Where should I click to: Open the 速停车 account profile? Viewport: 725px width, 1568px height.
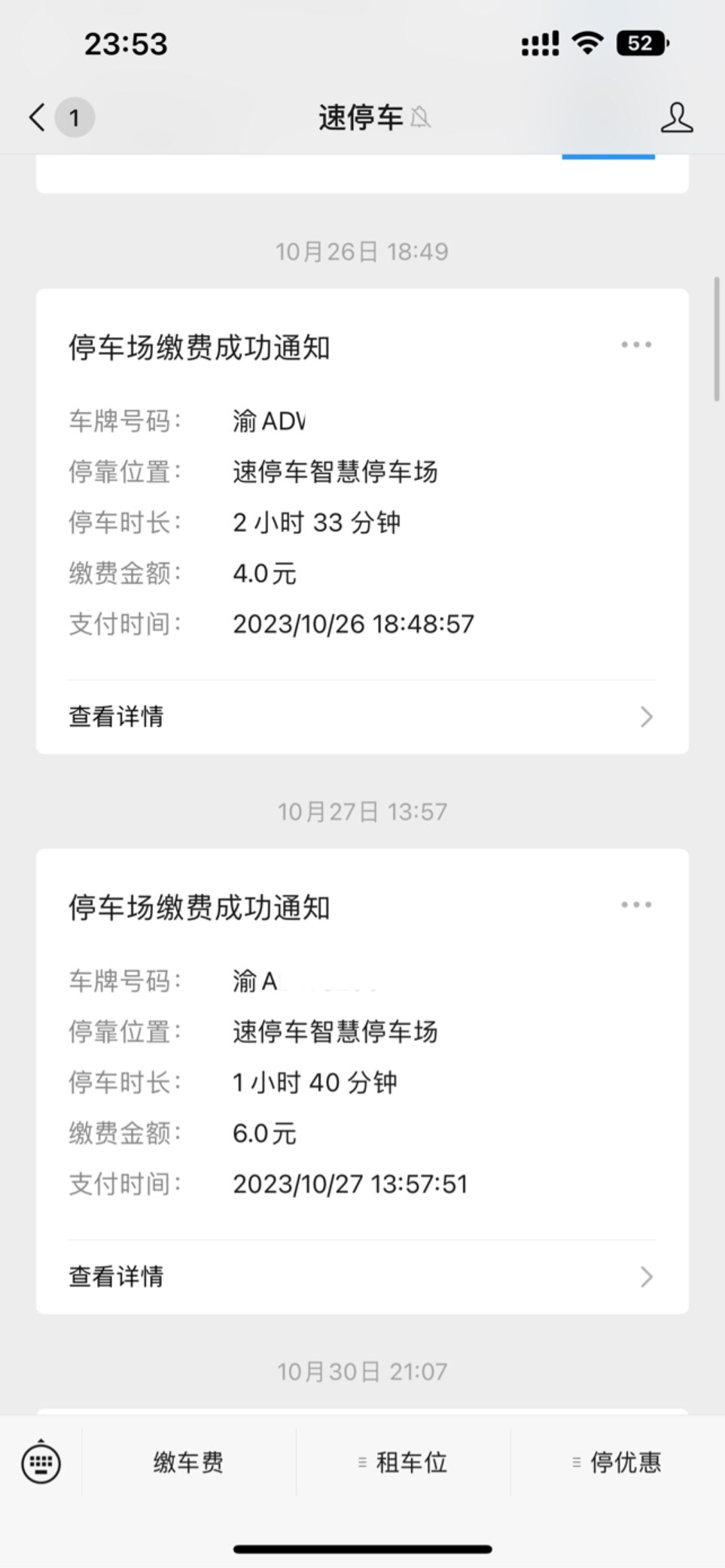coord(676,118)
